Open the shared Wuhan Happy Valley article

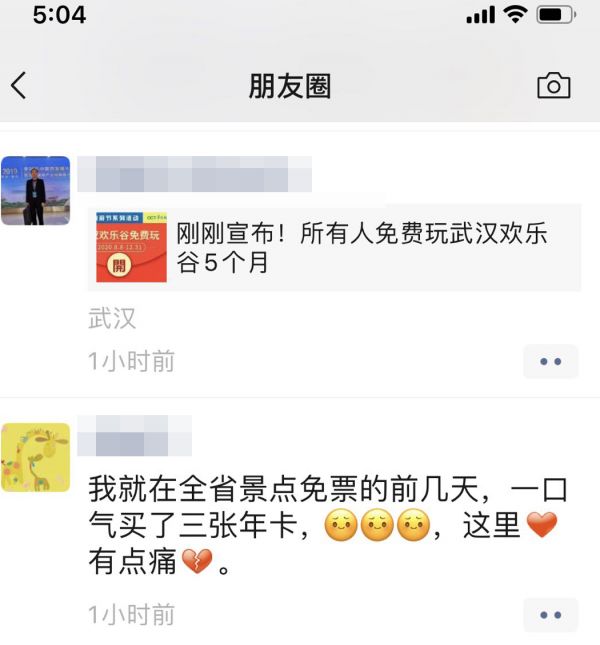pyautogui.click(x=334, y=247)
